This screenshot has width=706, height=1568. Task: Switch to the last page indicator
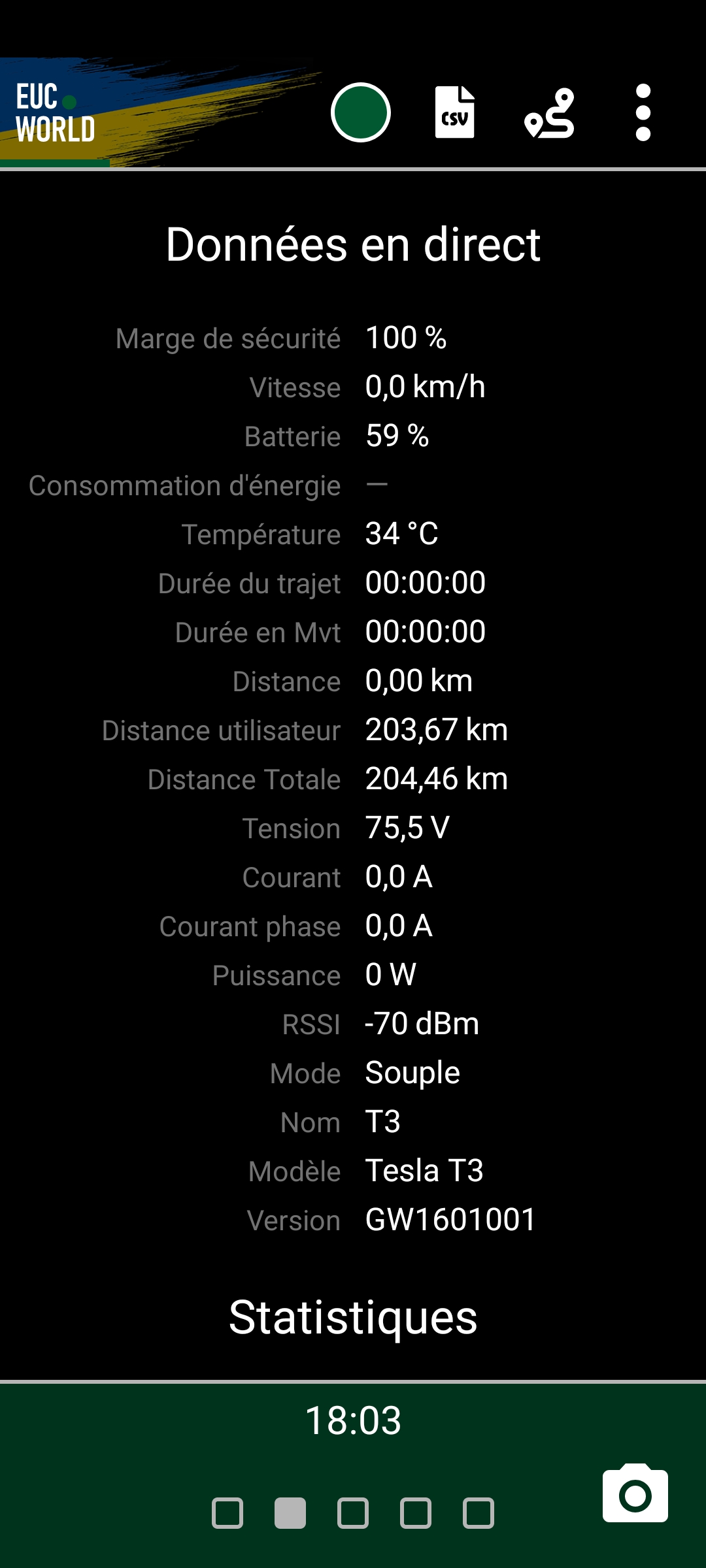click(479, 1513)
